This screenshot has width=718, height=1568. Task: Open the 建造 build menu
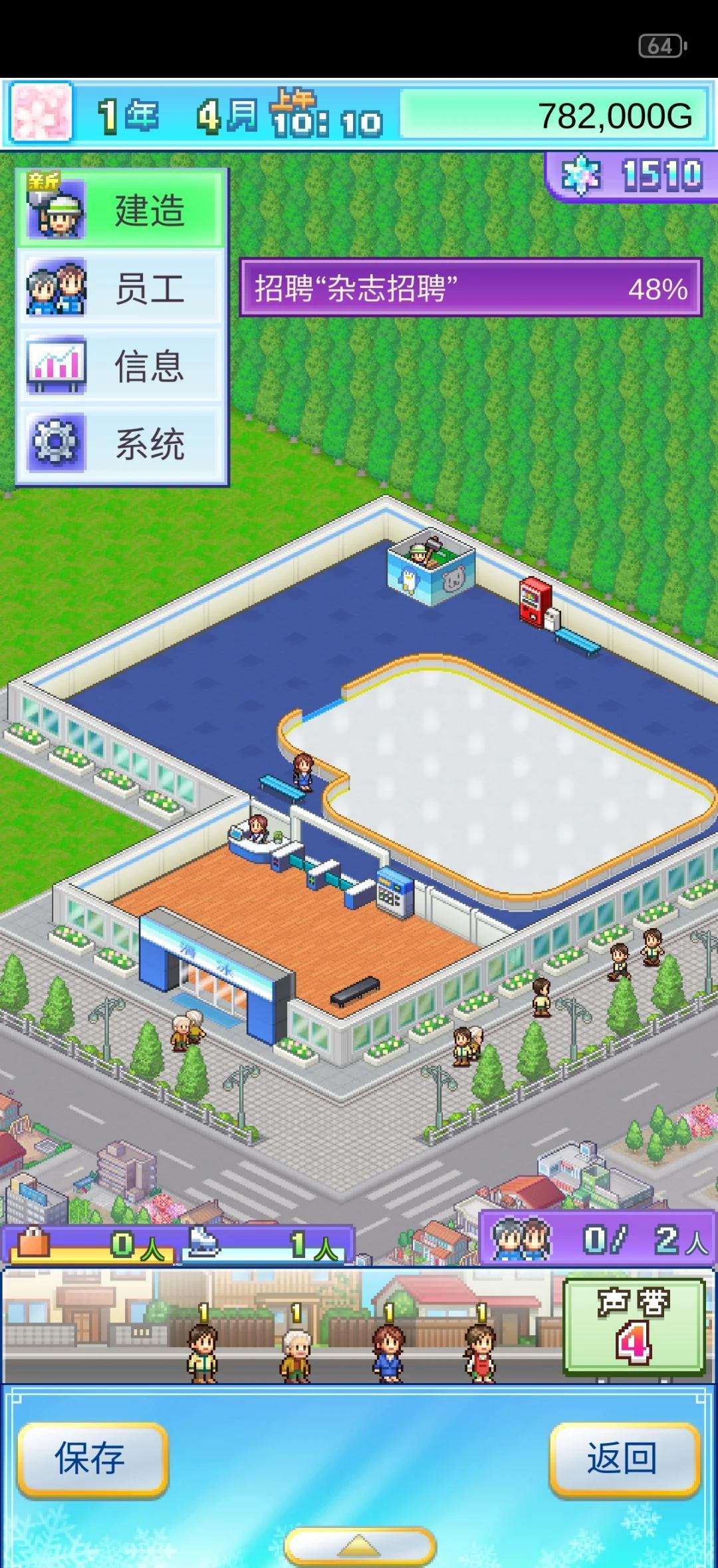tap(122, 210)
